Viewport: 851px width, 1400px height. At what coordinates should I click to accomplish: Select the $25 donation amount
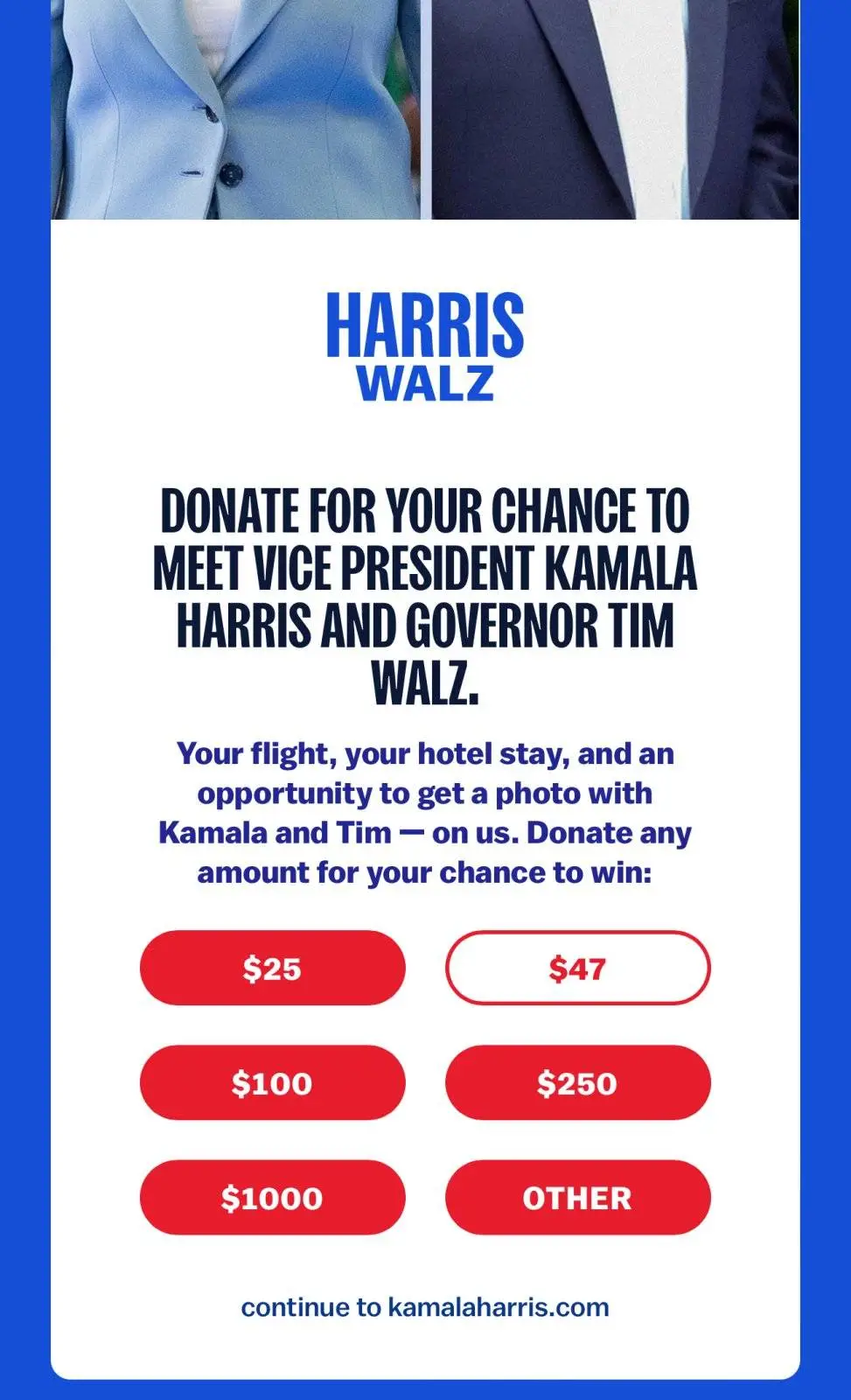(272, 968)
